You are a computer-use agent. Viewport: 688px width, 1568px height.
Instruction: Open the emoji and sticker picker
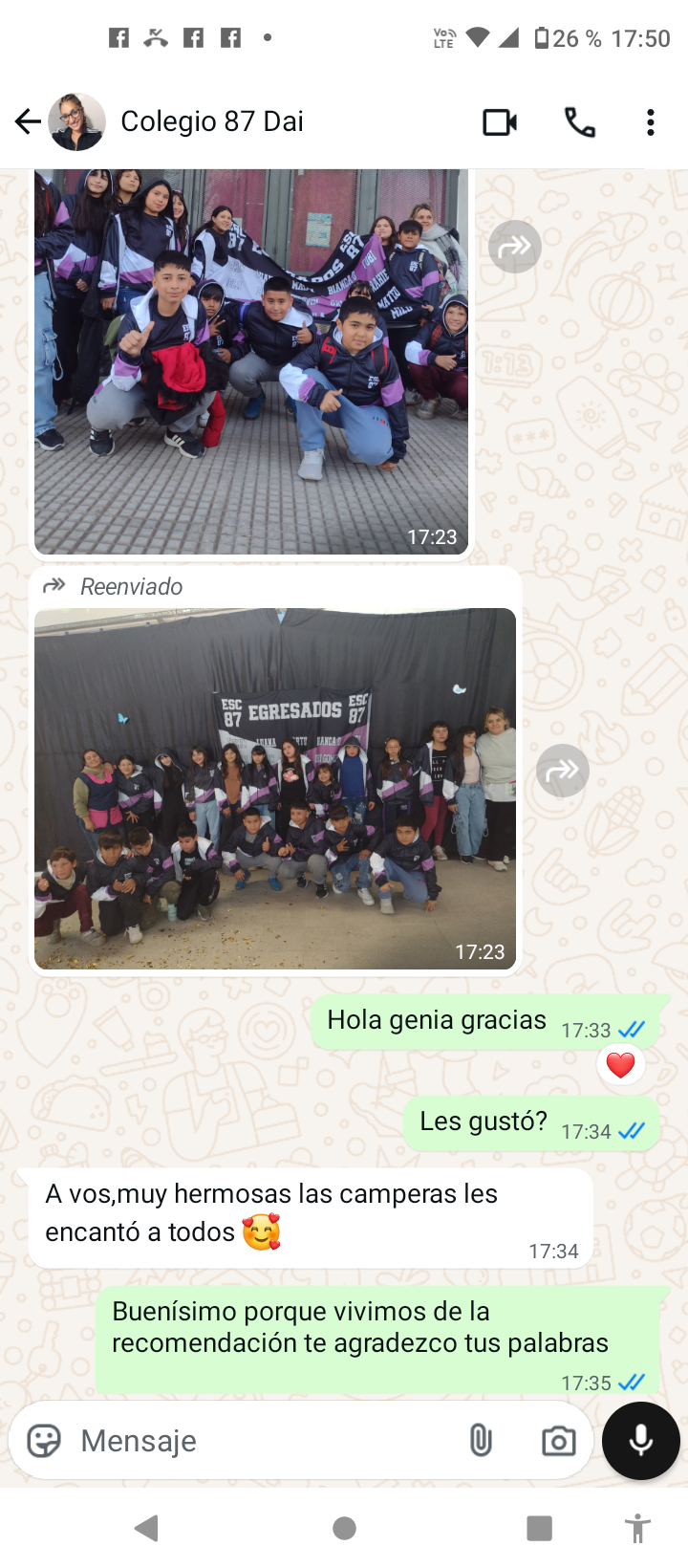pyautogui.click(x=44, y=1441)
